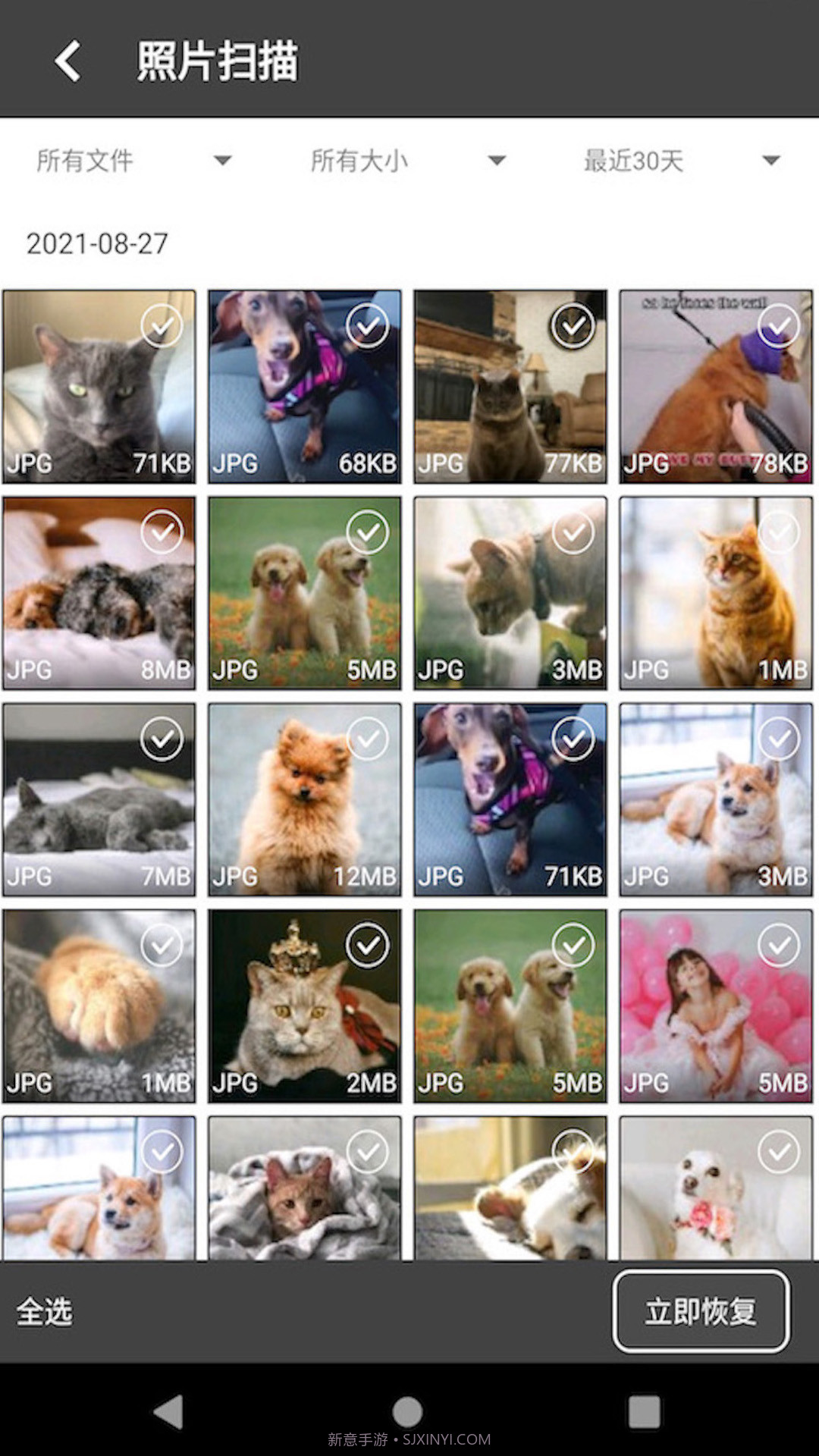Select the 1MB cat paw photo checkbox
The width and height of the screenshot is (819, 1456).
click(x=162, y=946)
